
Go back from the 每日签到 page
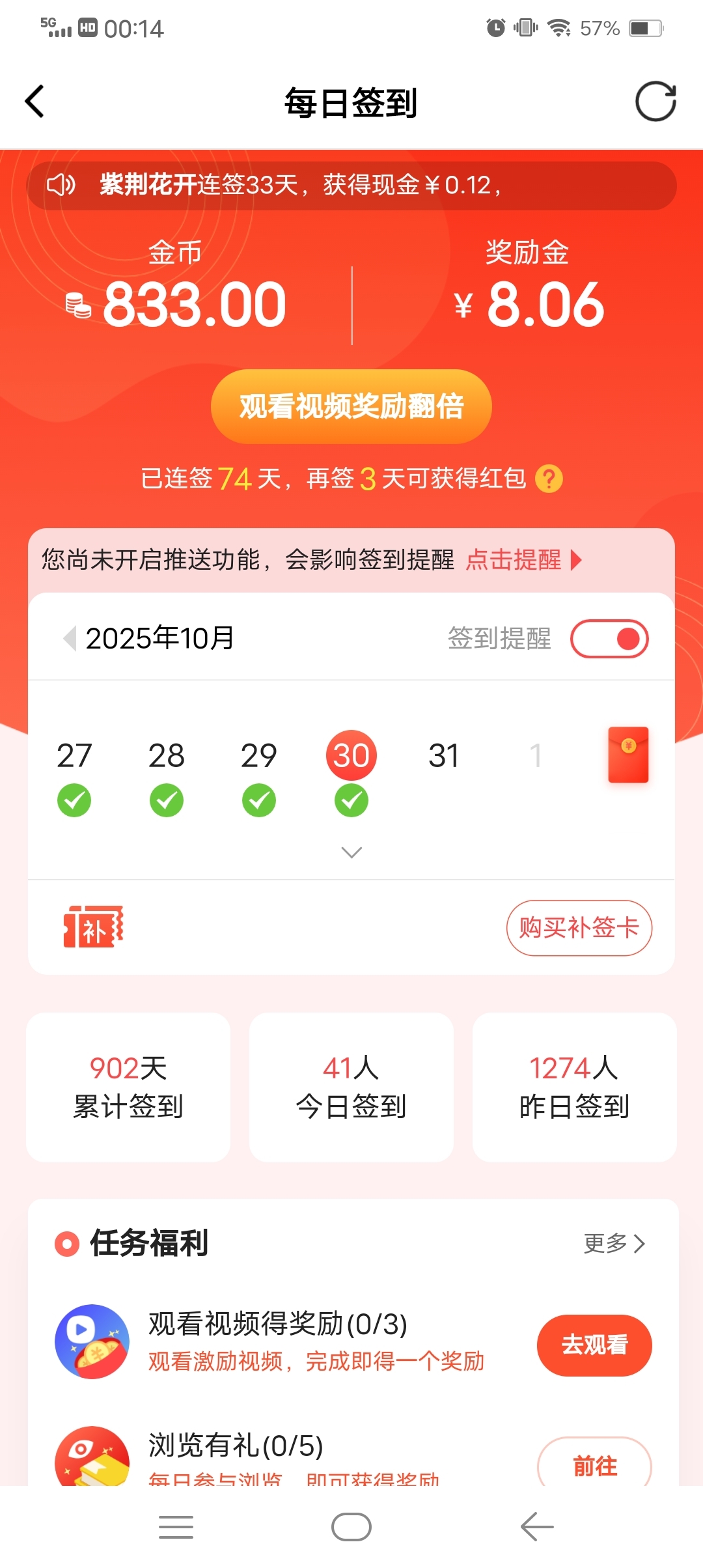(34, 102)
